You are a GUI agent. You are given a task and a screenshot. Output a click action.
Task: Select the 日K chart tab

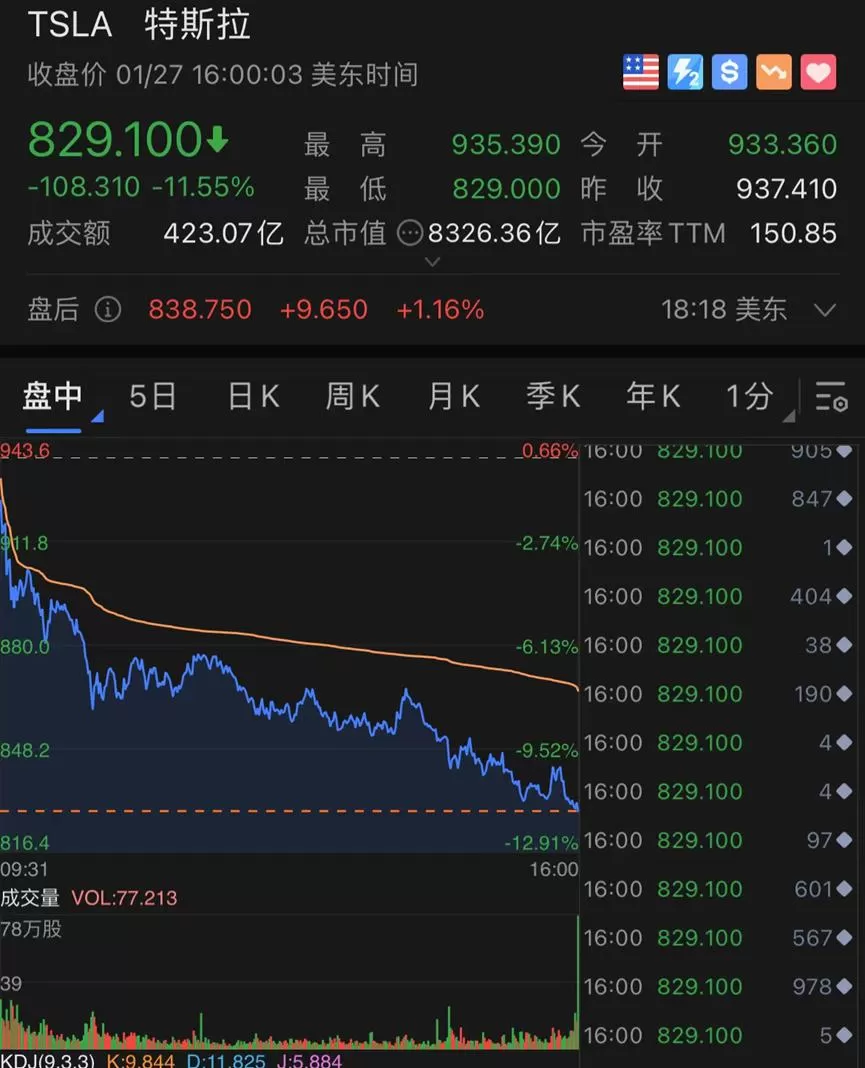pyautogui.click(x=253, y=396)
